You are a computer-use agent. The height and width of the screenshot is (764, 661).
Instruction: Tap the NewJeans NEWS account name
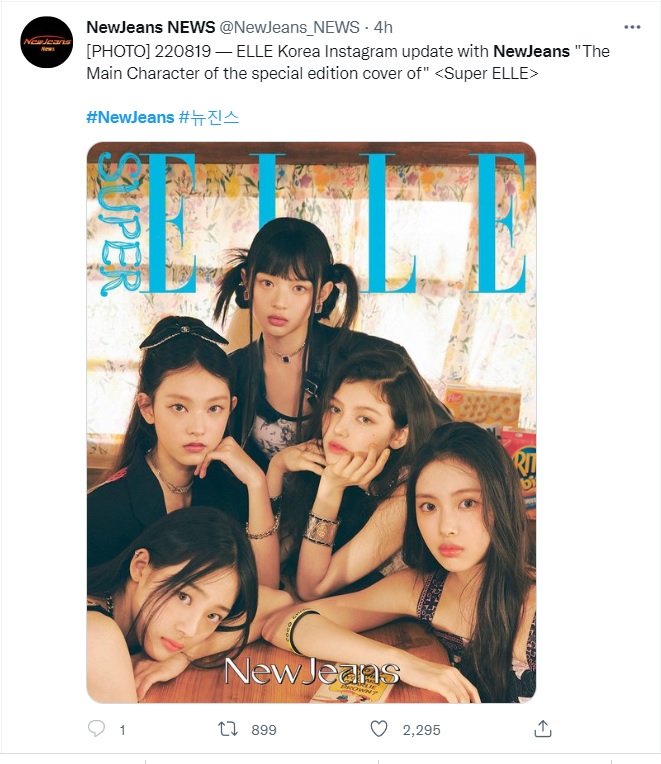(151, 27)
